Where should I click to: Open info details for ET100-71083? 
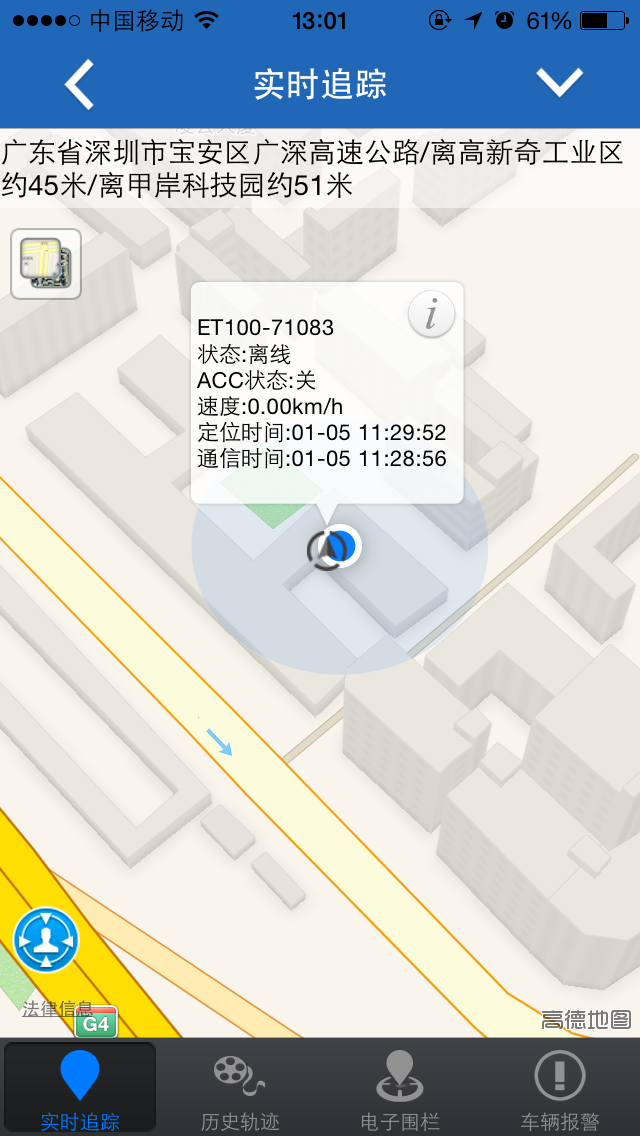pyautogui.click(x=432, y=315)
